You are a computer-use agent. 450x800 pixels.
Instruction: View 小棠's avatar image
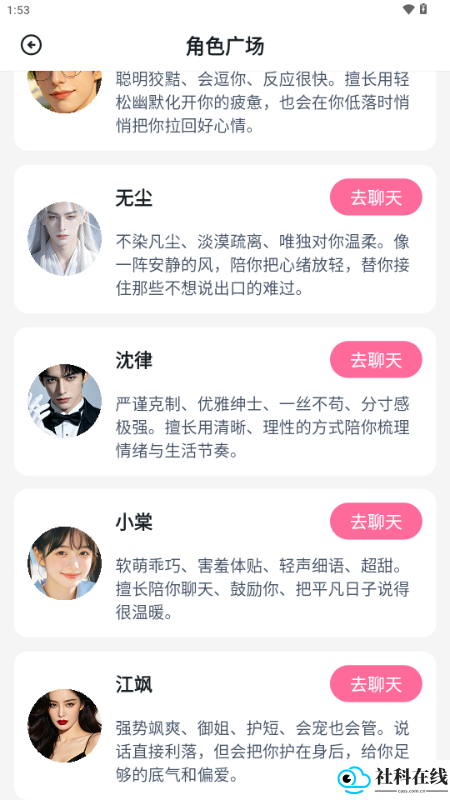(x=64, y=563)
